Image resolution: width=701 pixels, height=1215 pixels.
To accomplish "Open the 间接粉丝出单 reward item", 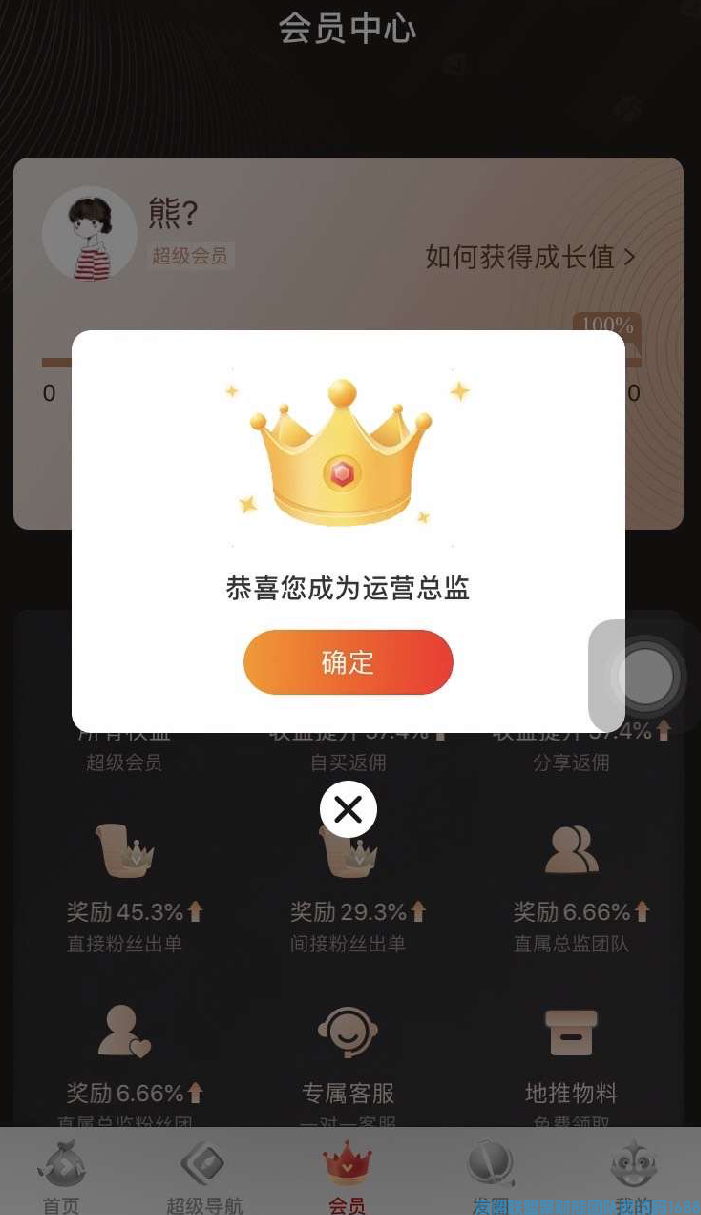I will [x=347, y=885].
